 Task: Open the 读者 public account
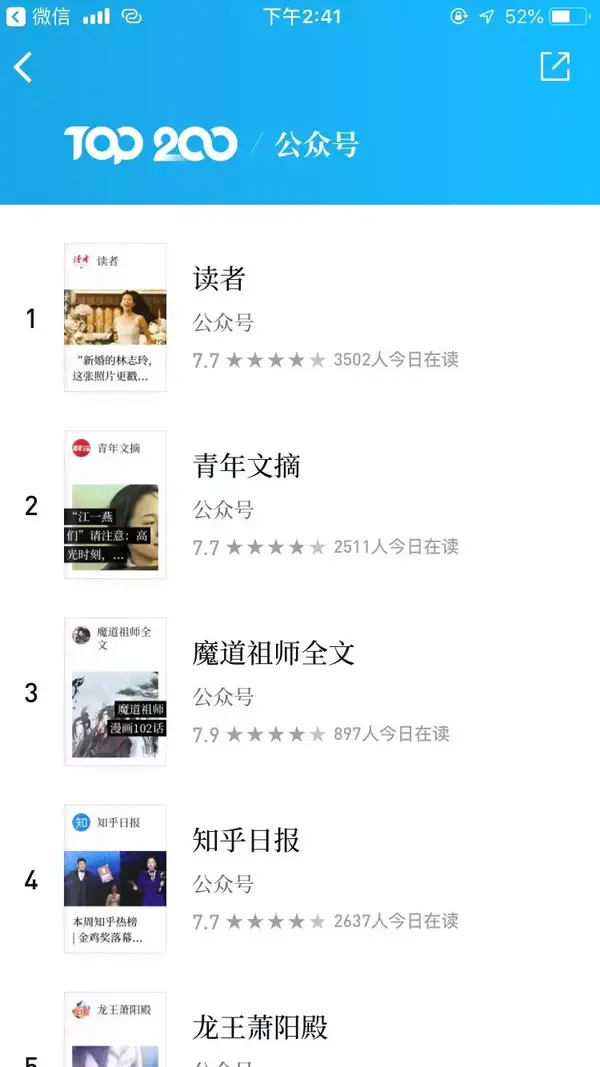(300, 318)
